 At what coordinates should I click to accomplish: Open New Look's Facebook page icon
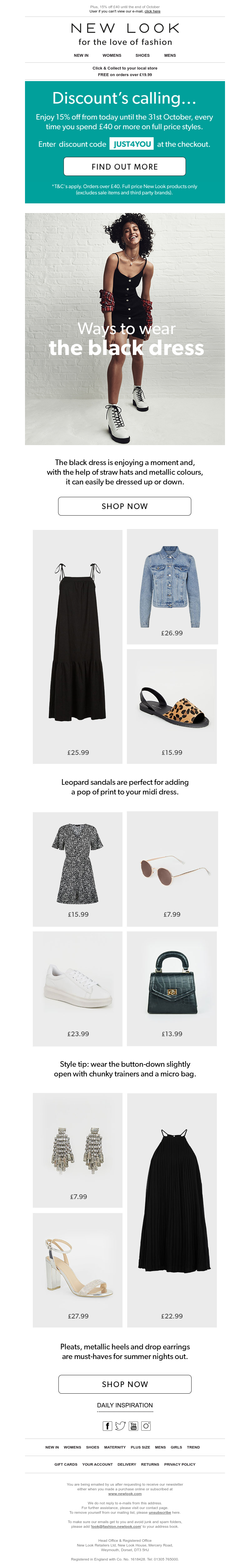click(x=107, y=1425)
